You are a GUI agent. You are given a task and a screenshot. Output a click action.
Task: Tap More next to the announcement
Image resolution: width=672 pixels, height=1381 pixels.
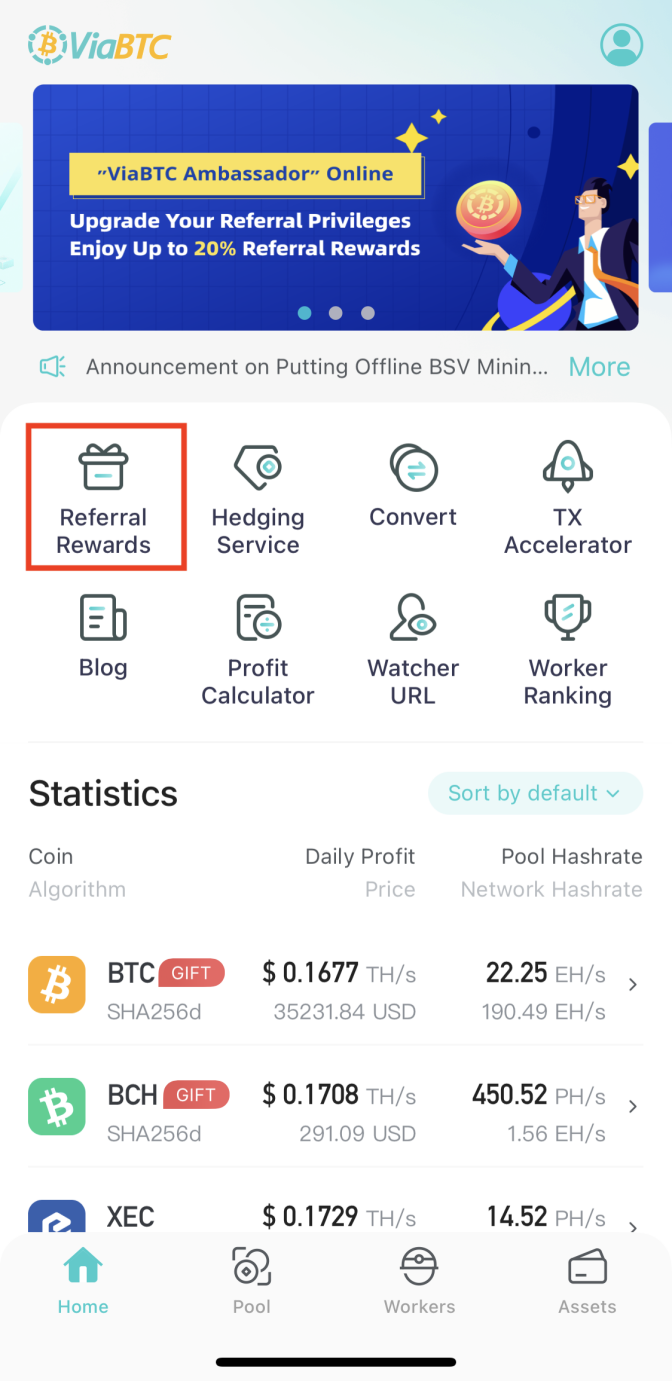pyautogui.click(x=599, y=367)
